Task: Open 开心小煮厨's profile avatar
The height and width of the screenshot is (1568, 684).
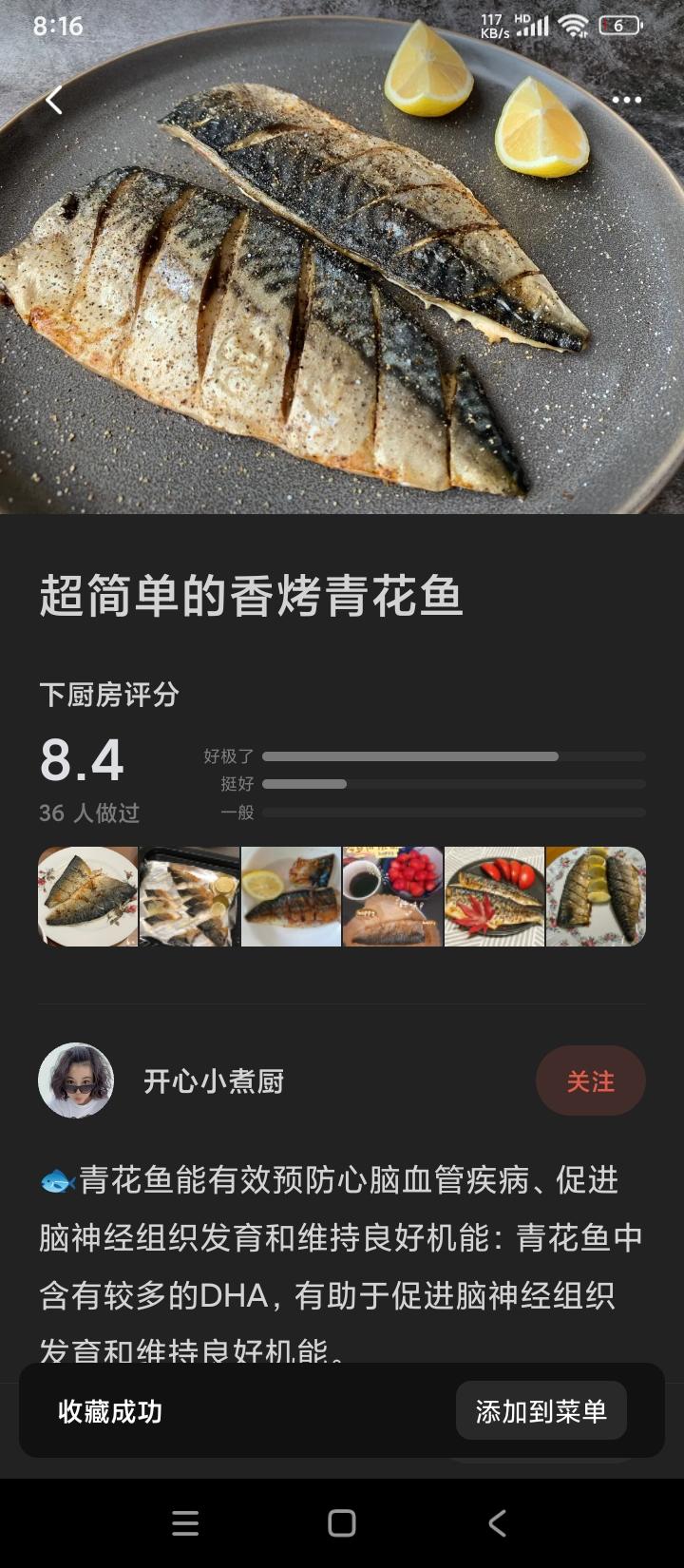Action: [x=76, y=1080]
